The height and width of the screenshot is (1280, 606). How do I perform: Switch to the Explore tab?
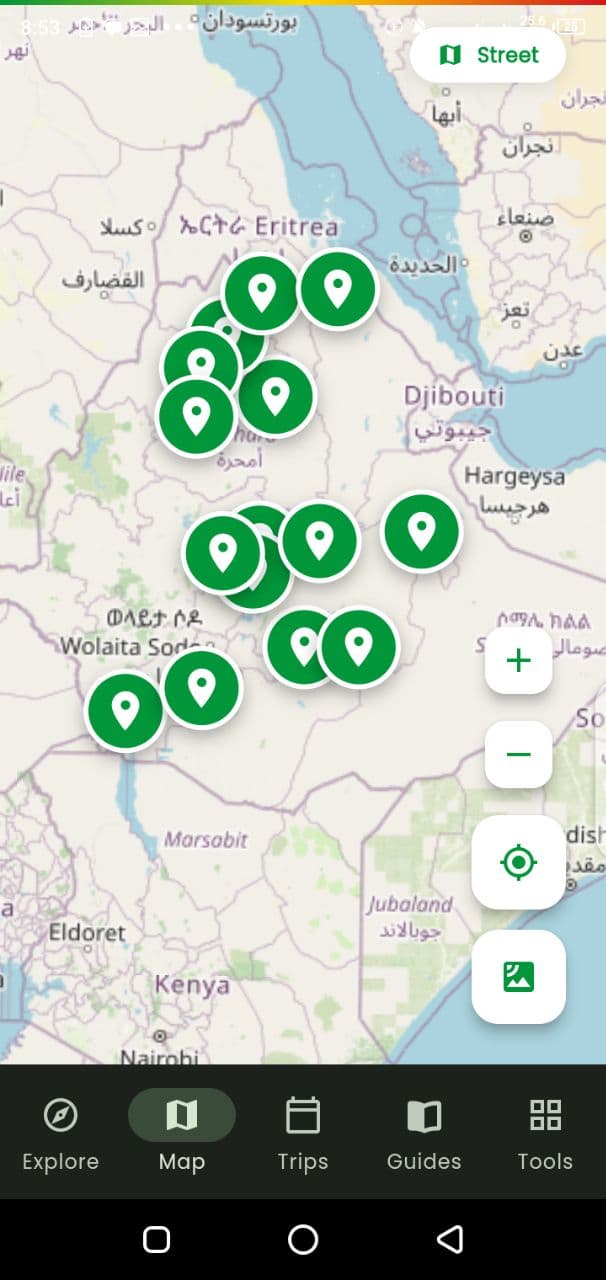click(61, 1134)
